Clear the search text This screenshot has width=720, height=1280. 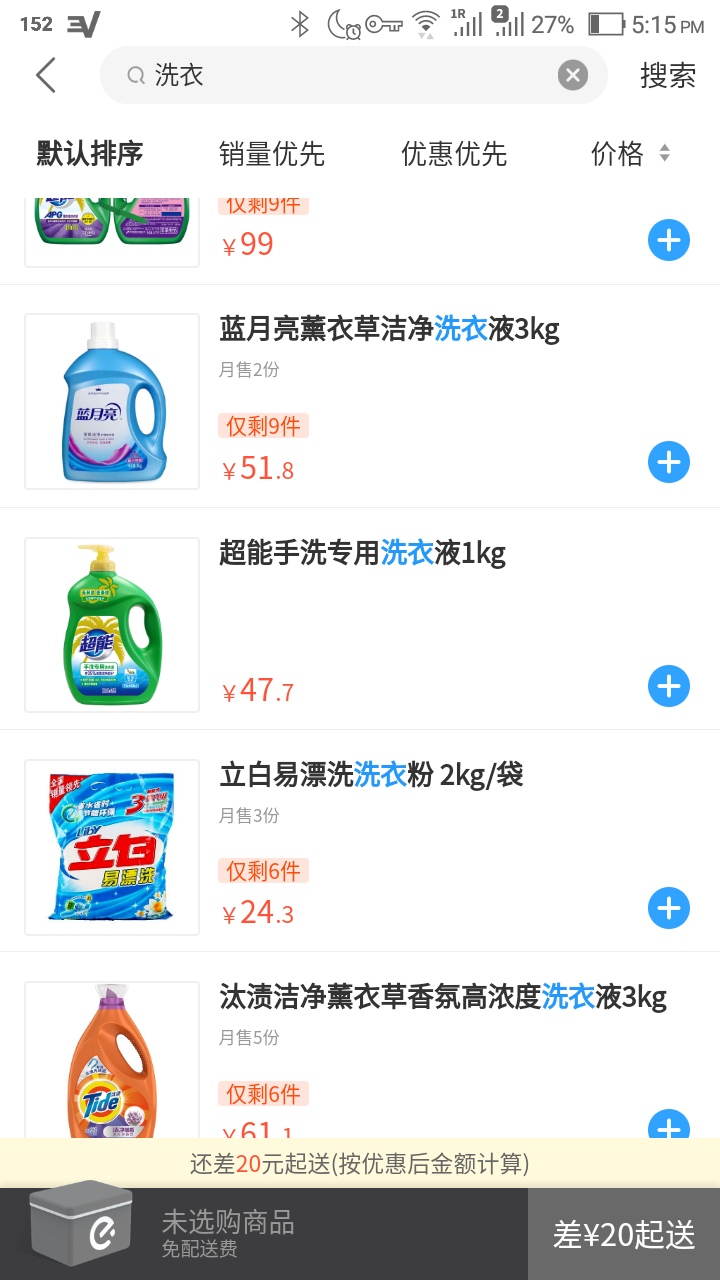572,75
